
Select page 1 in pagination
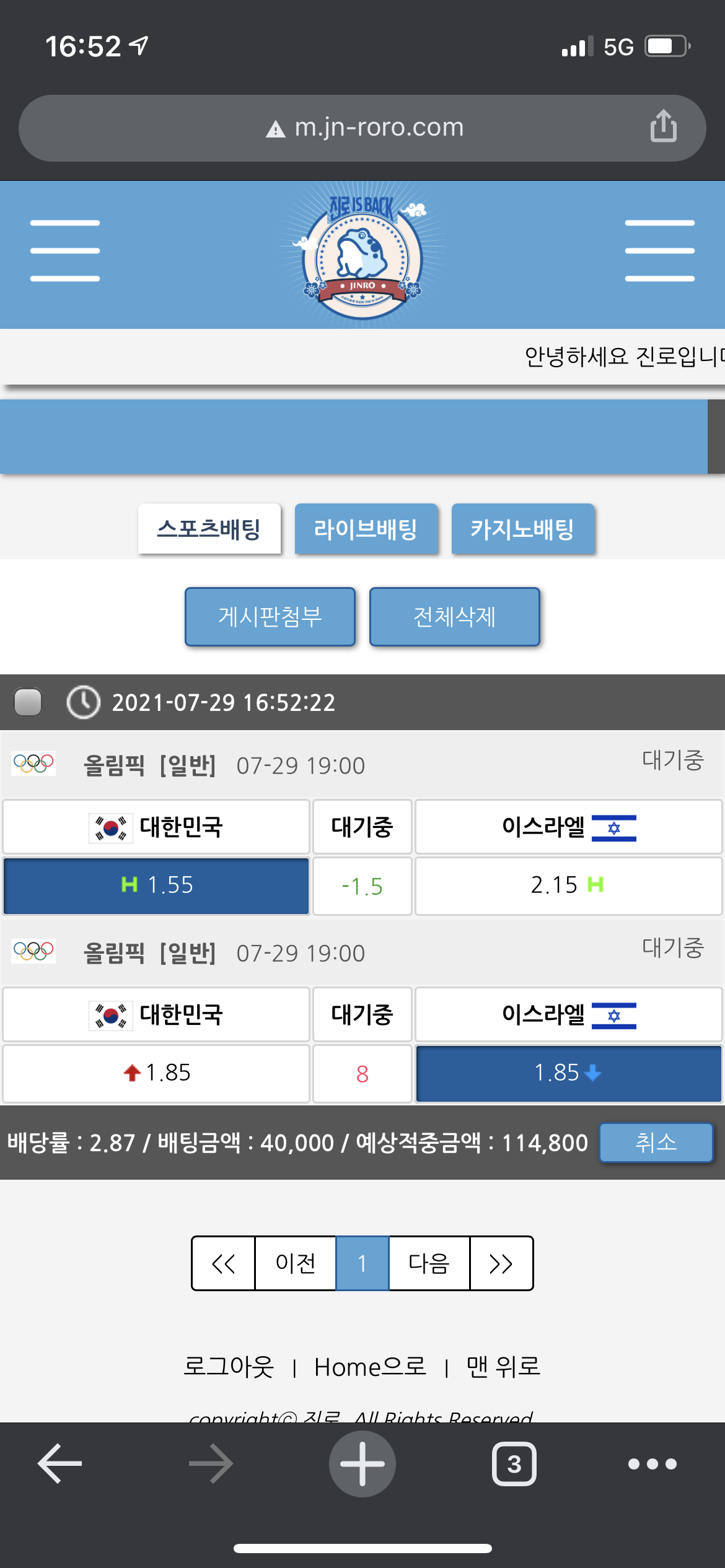362,1263
